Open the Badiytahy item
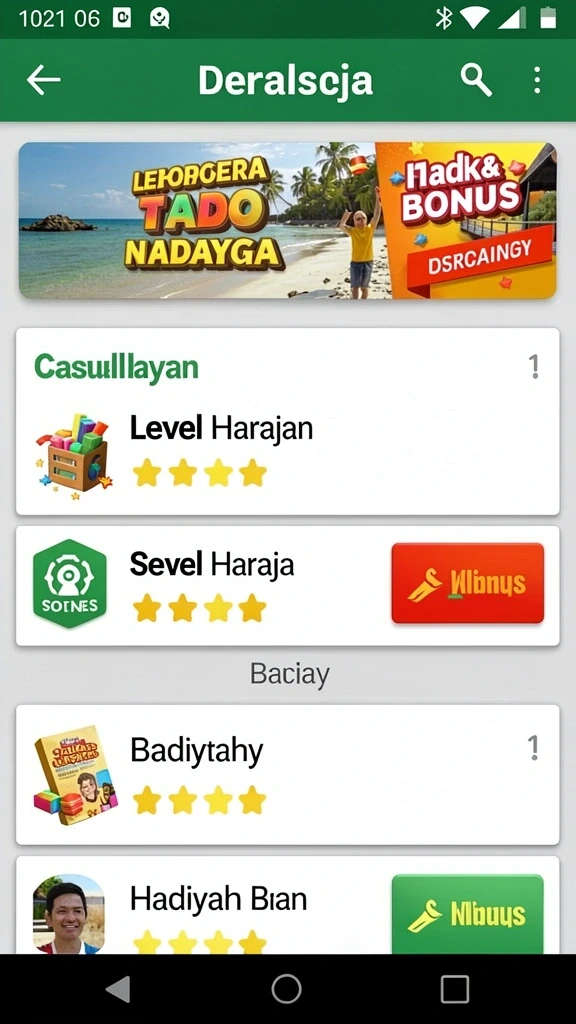This screenshot has height=1024, width=576. (x=287, y=775)
